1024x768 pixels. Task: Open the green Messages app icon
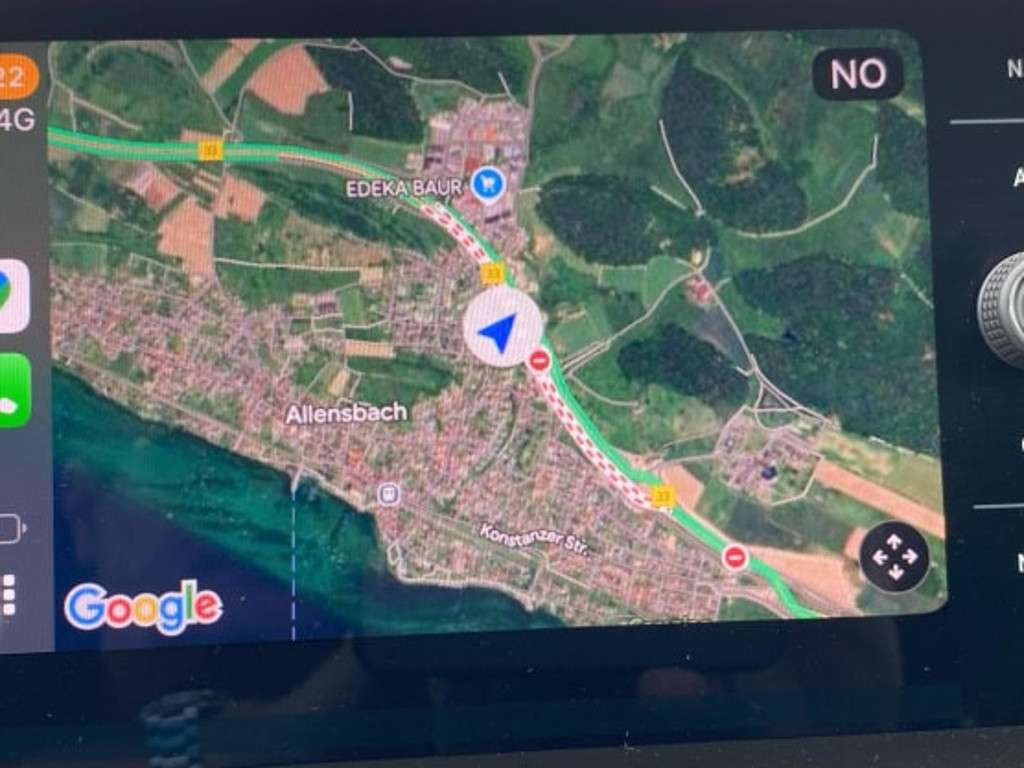[x=14, y=391]
